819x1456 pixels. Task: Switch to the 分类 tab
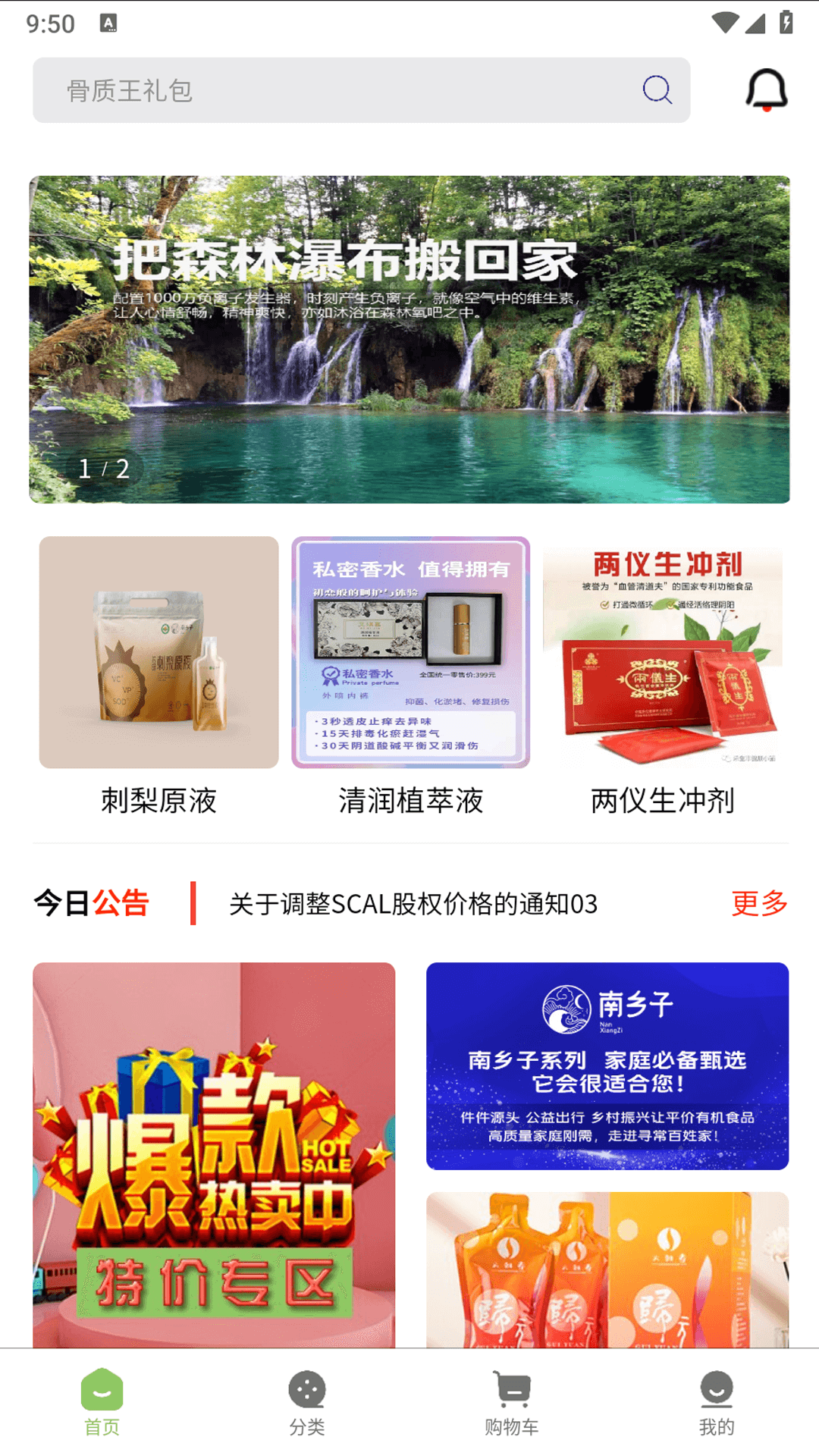click(307, 1402)
